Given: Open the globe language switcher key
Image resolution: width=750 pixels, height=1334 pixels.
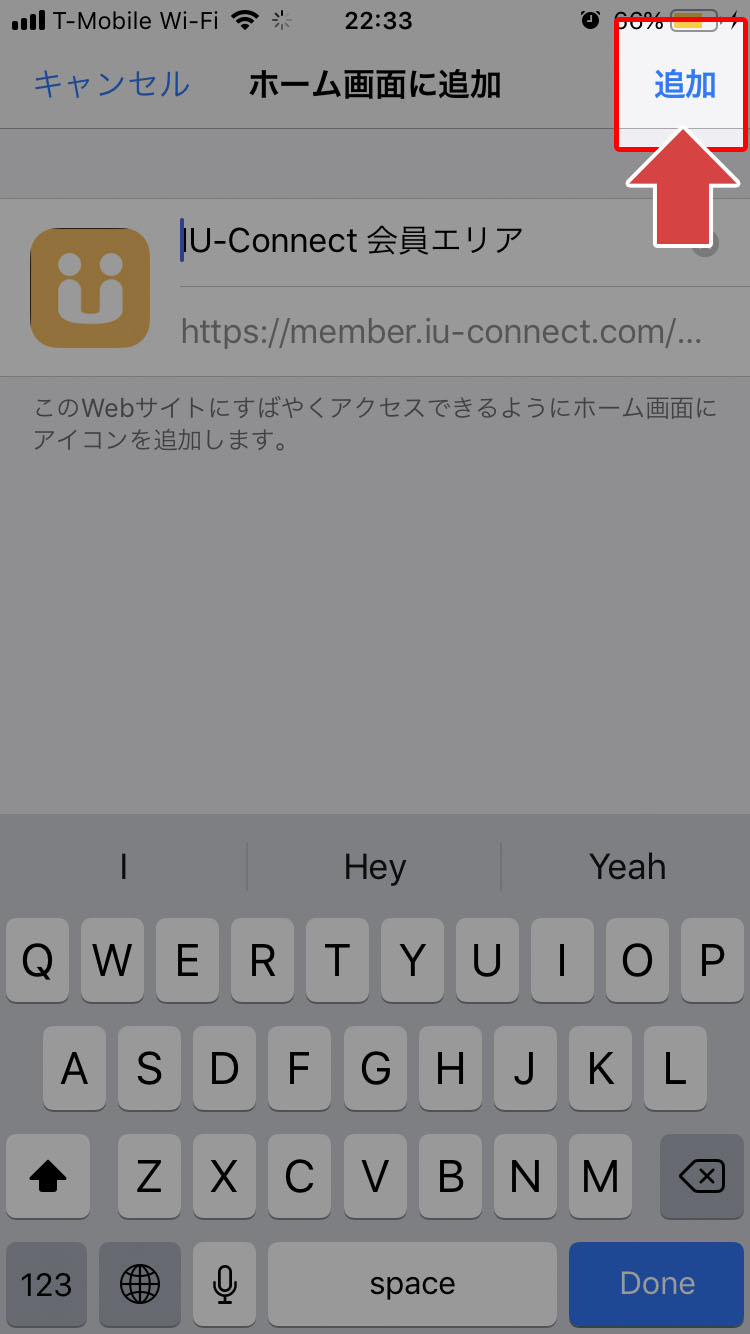Looking at the screenshot, I should coord(140,1284).
